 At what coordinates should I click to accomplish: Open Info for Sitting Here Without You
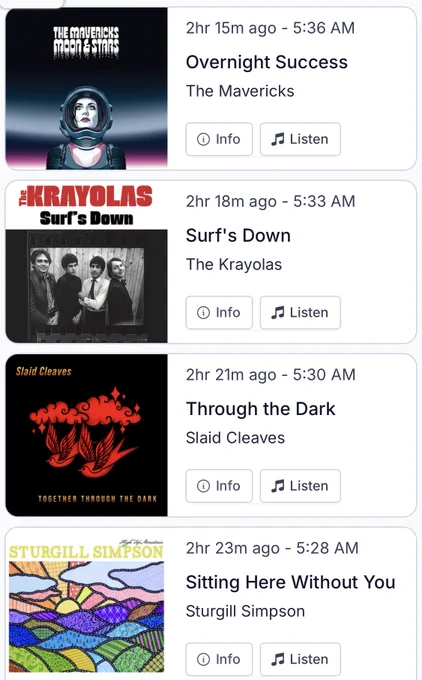[219, 659]
